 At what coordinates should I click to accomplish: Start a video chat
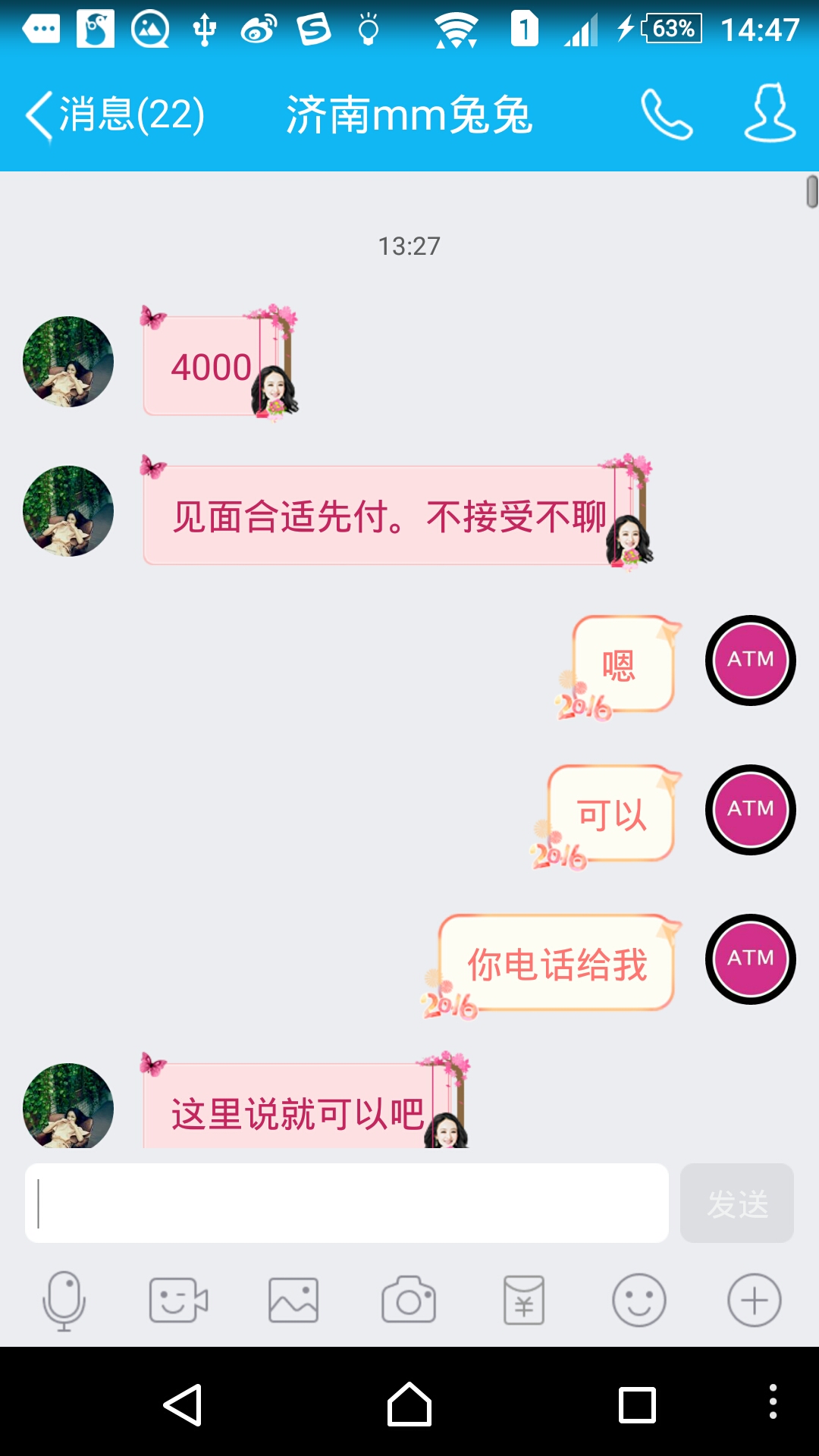tap(178, 1301)
